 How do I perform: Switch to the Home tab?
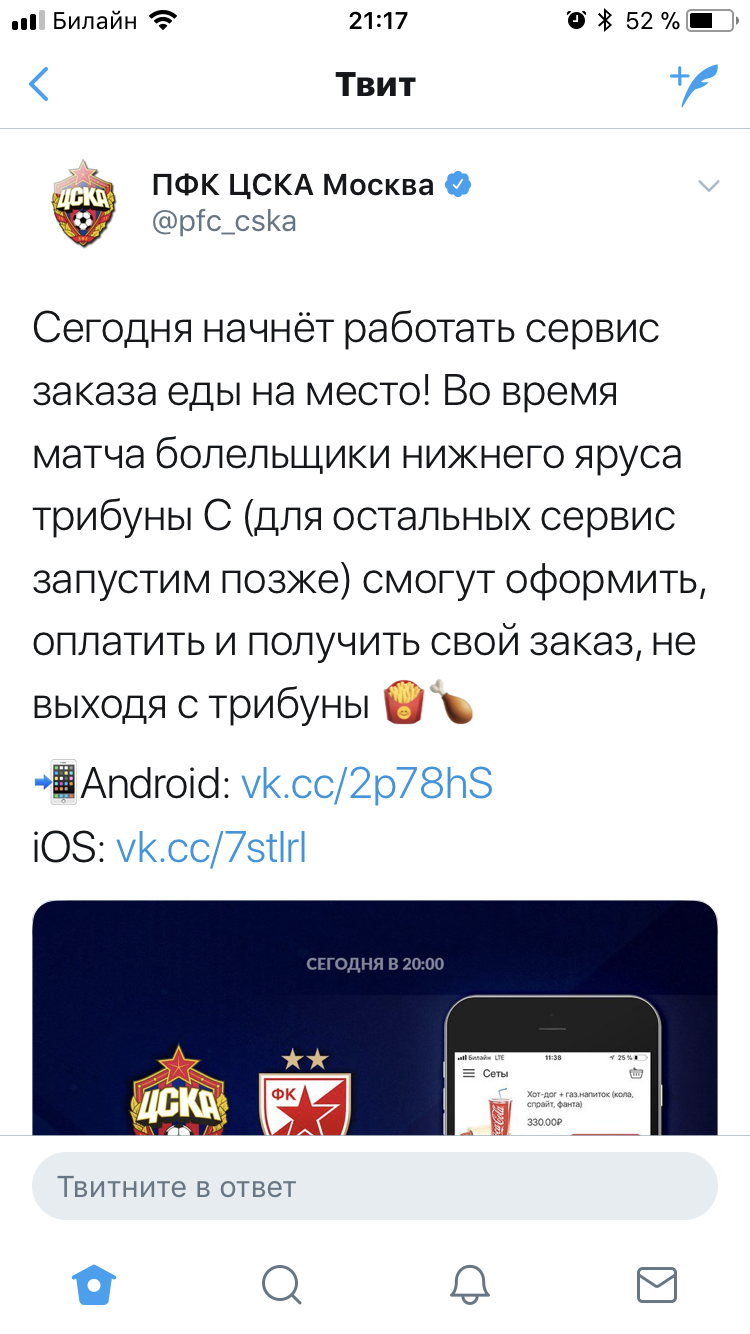coord(94,1284)
